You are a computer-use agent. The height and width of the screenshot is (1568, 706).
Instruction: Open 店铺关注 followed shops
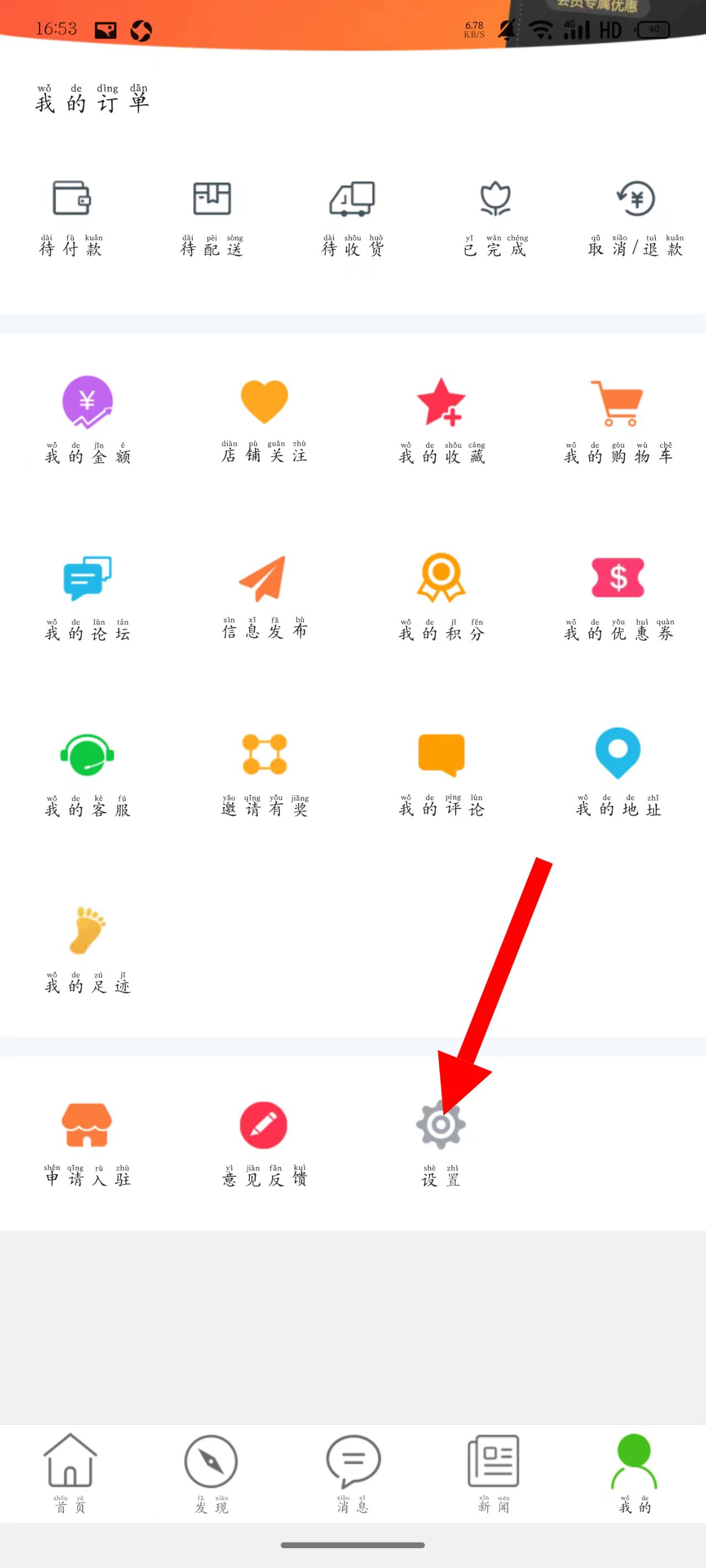coord(264,419)
